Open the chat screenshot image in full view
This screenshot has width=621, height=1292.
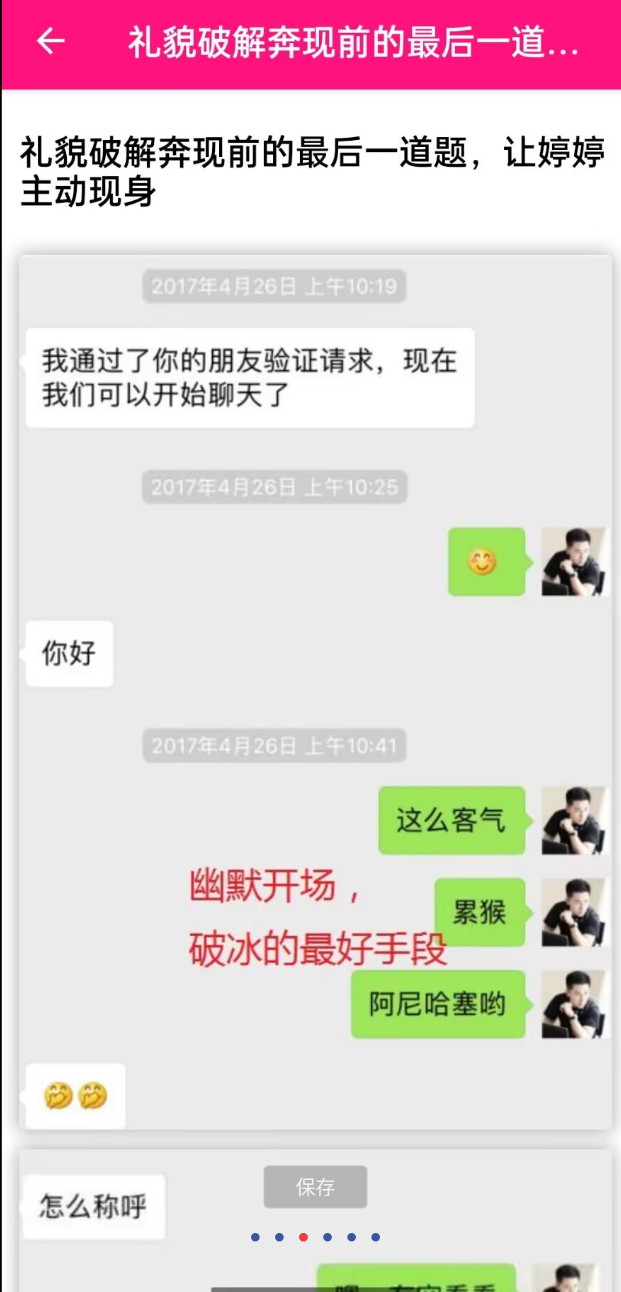coord(315,690)
